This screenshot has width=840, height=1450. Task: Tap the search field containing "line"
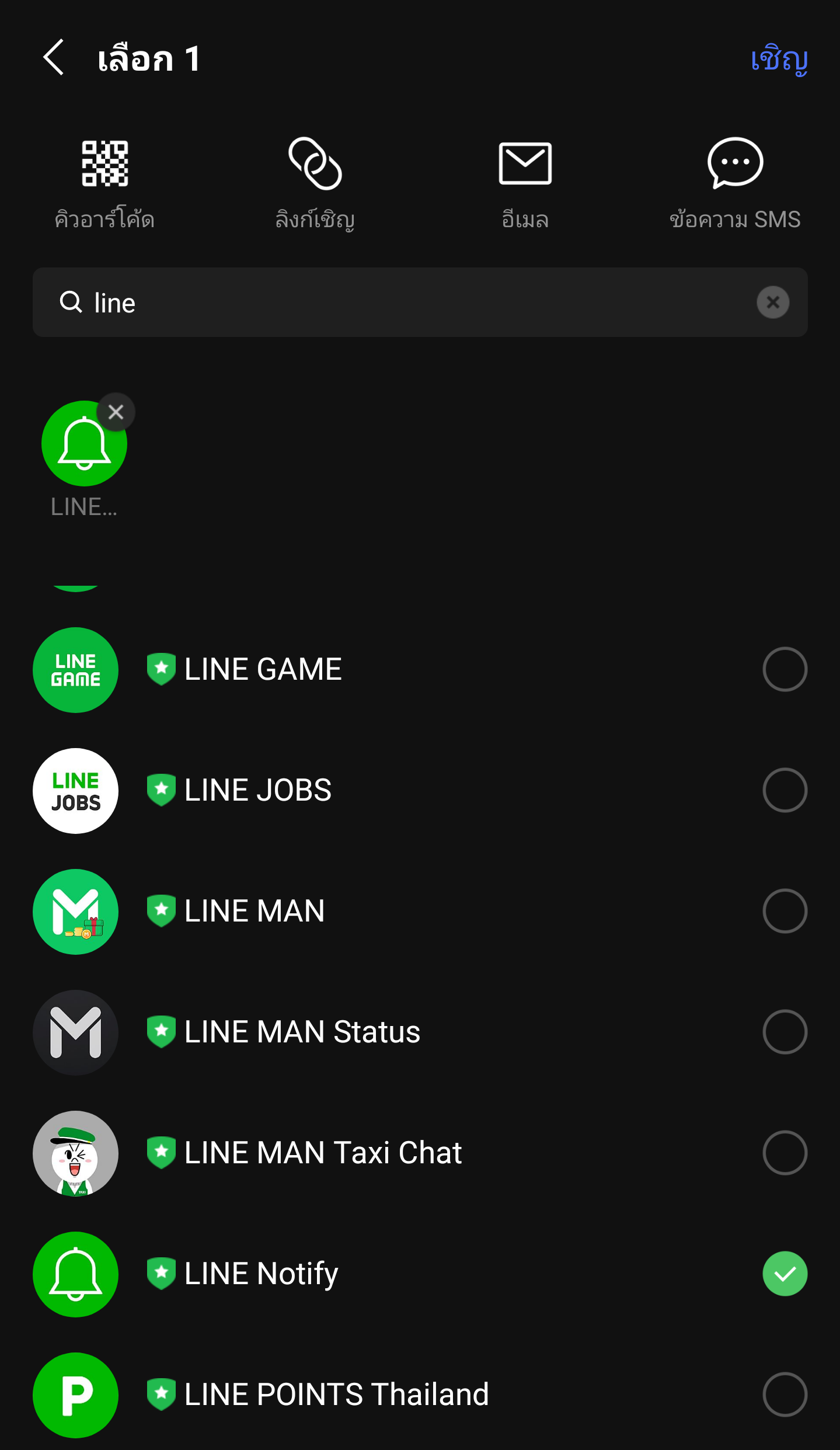[420, 302]
